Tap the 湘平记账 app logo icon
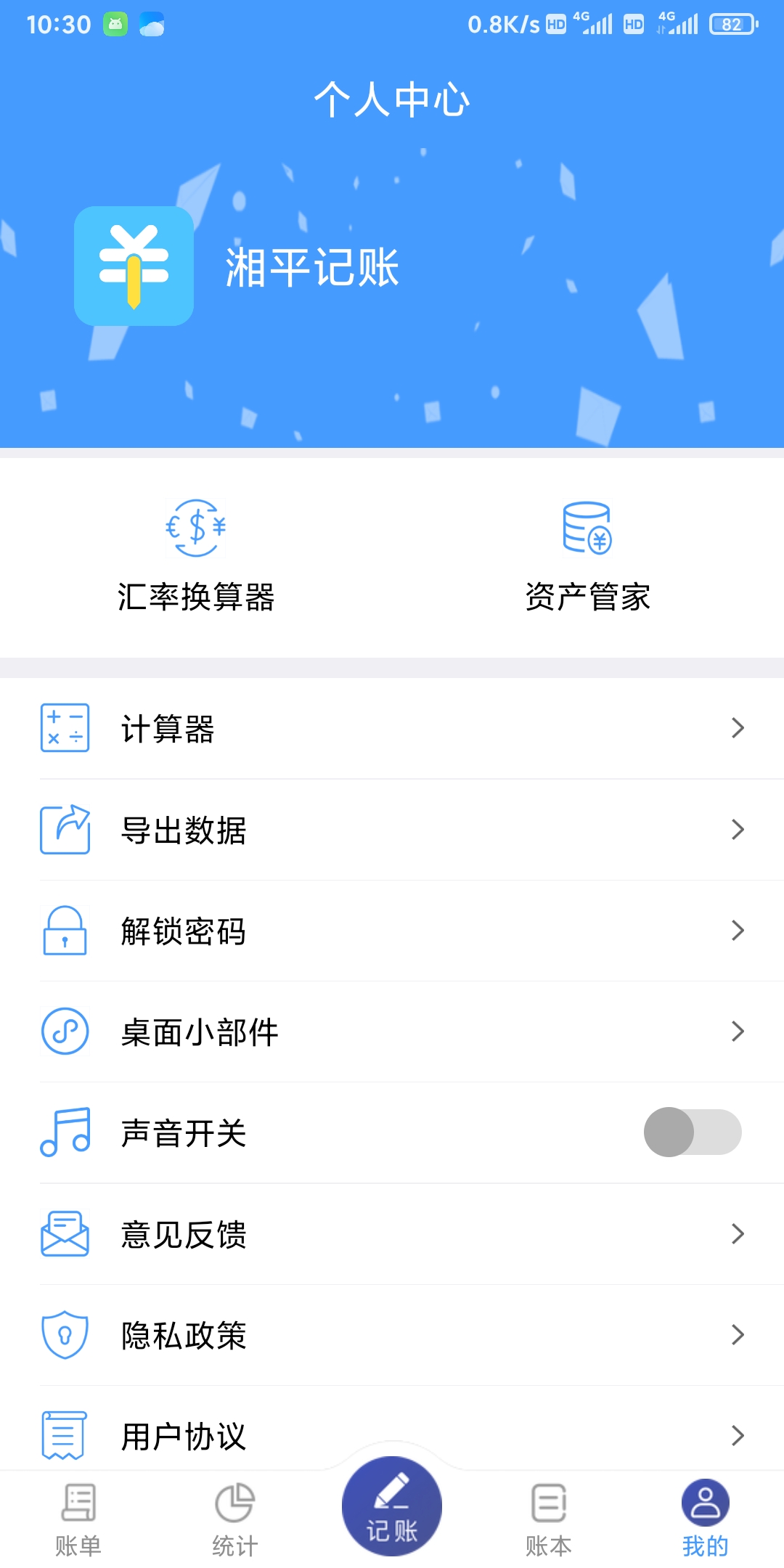Image resolution: width=784 pixels, height=1568 pixels. point(134,269)
